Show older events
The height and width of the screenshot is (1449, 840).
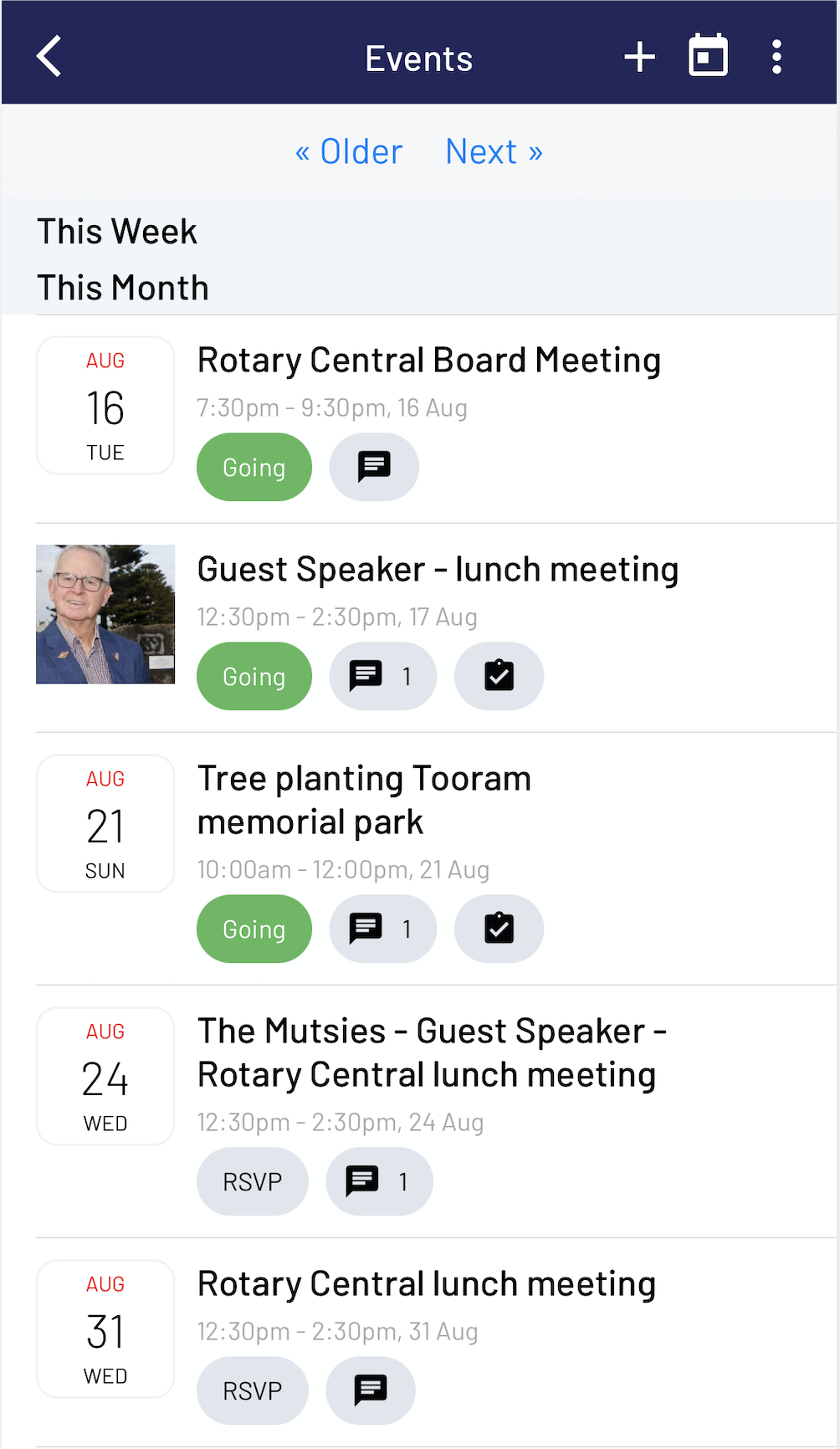[349, 152]
